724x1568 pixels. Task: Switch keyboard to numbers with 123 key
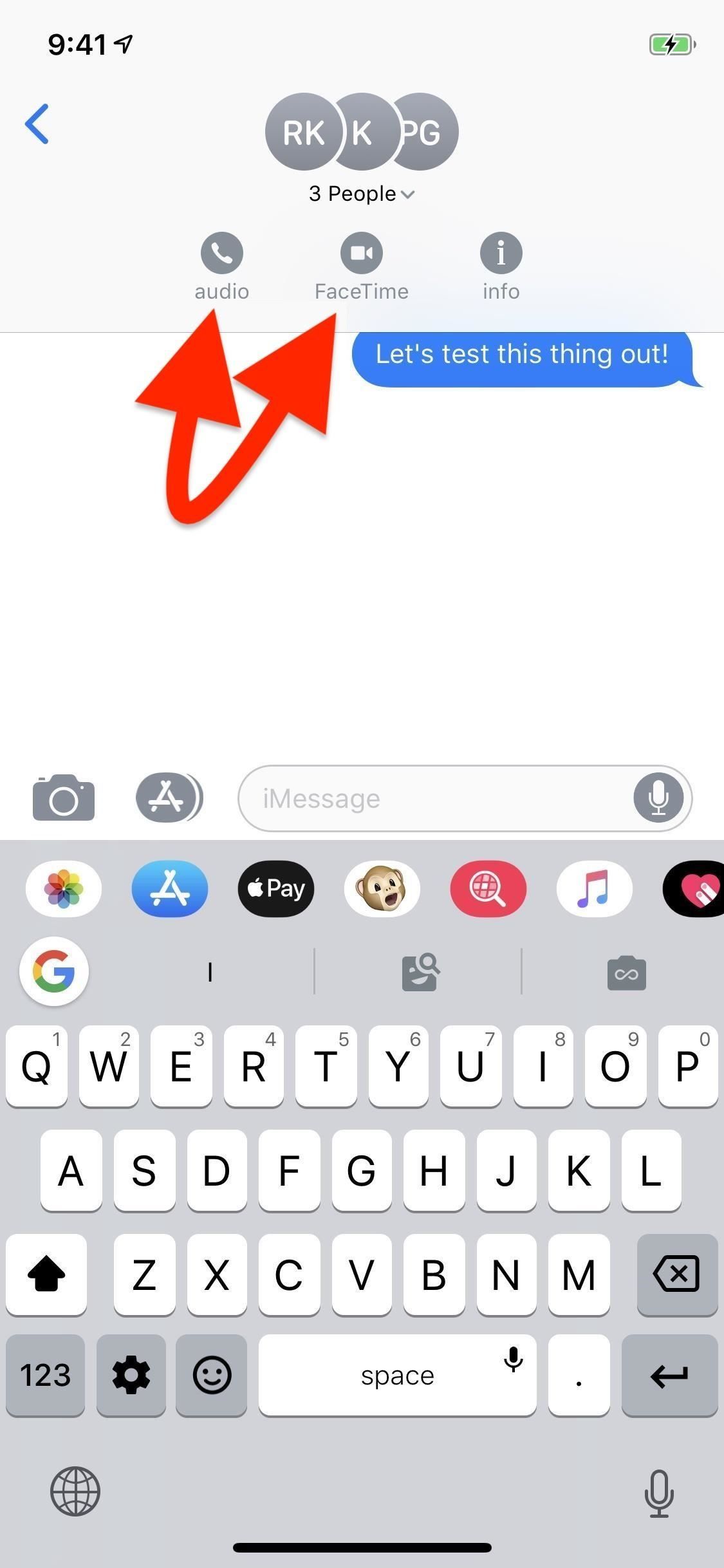click(45, 1376)
